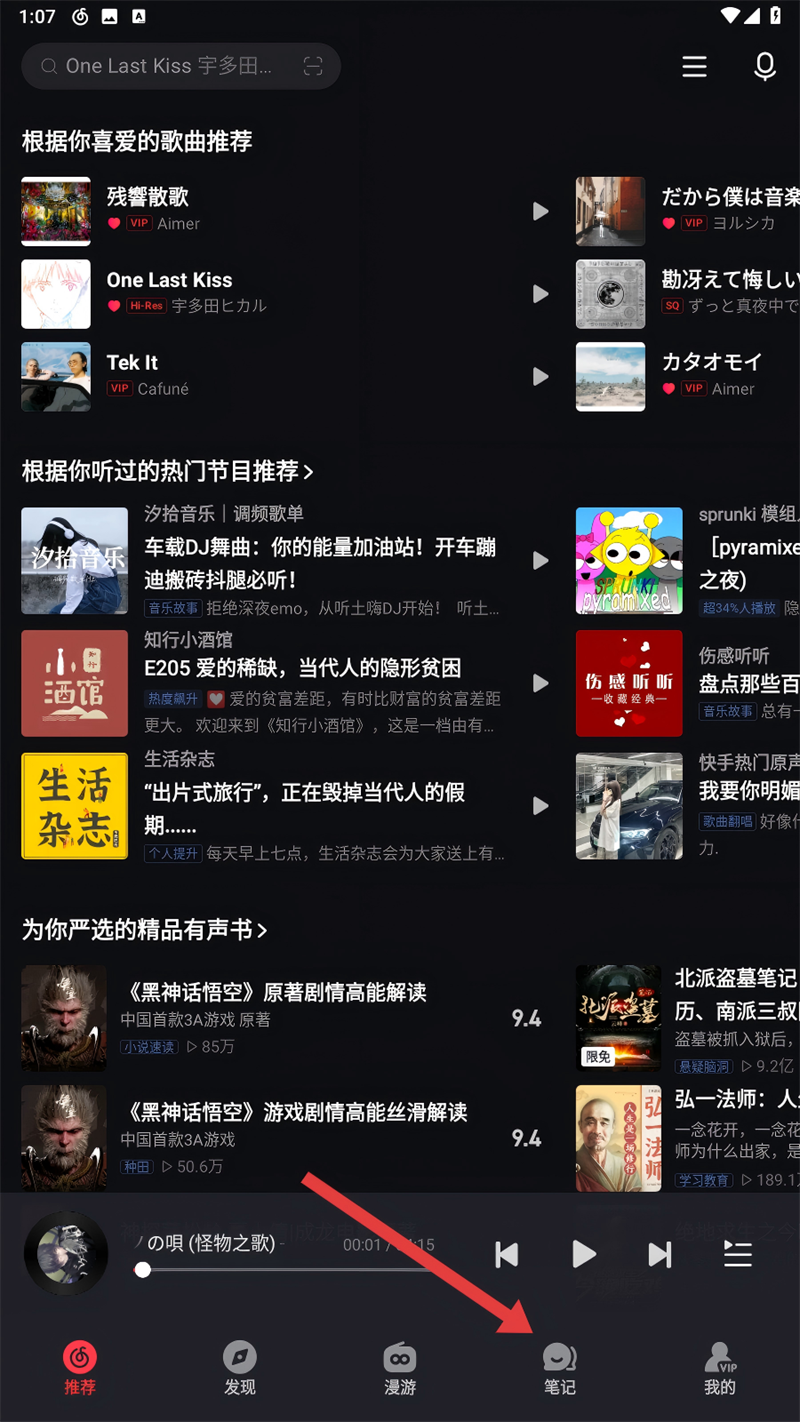Open the search box showing One Last Kiss
Image resolution: width=800 pixels, height=1422 pixels.
[168, 67]
